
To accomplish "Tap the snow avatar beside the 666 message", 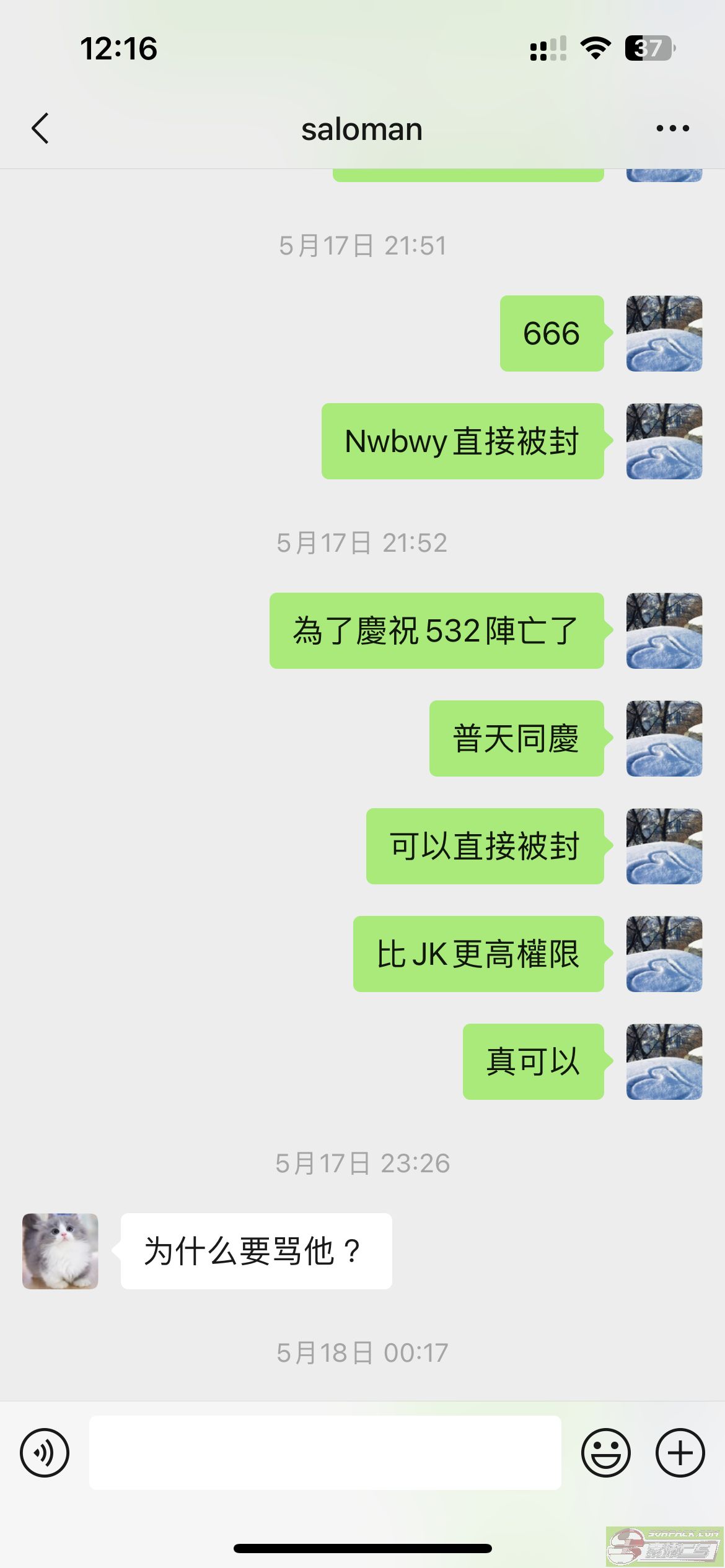I will (x=664, y=333).
